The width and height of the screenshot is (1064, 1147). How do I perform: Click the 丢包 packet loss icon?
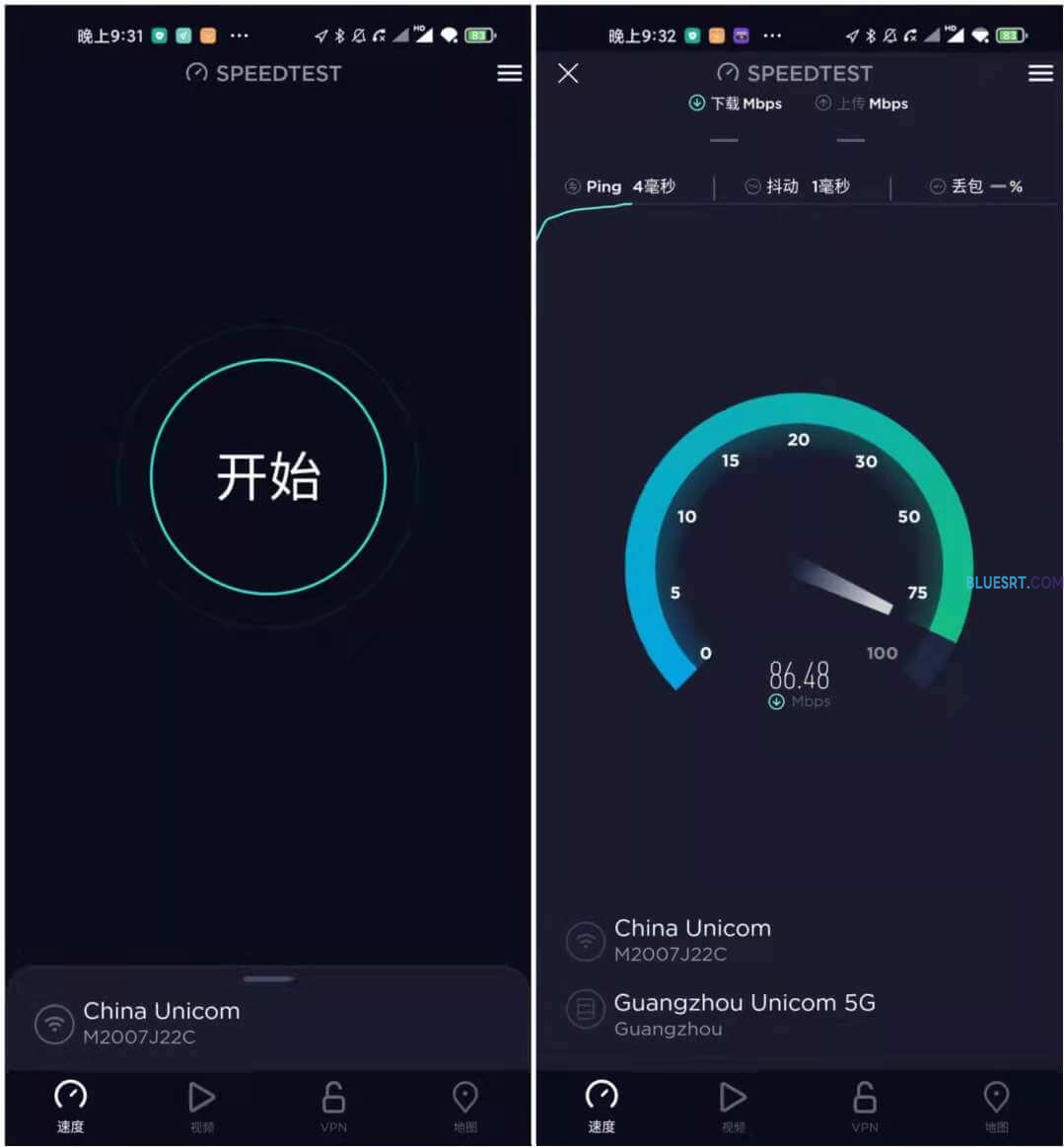936,185
